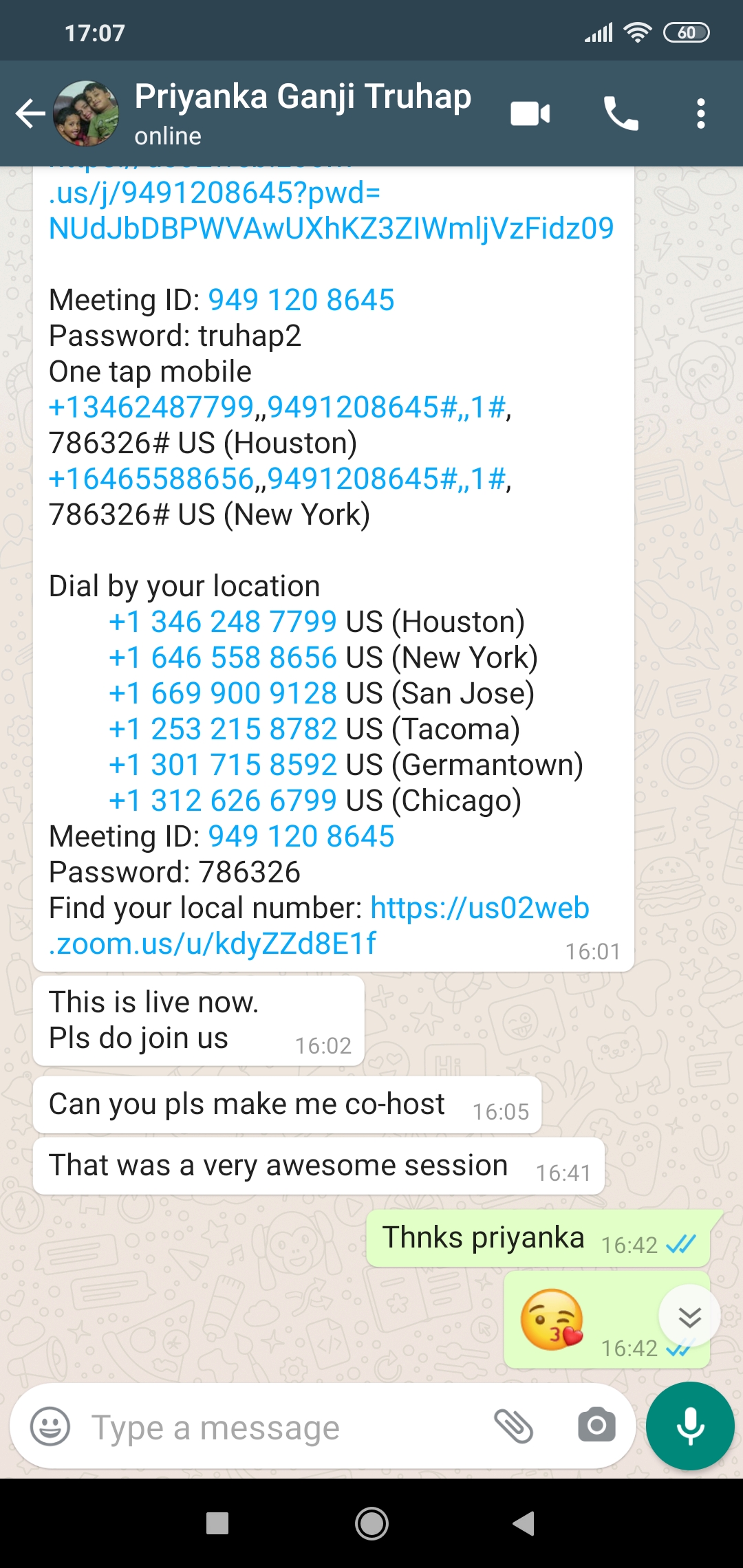Tap the San Jose number +1 669 900 9128

[x=223, y=693]
